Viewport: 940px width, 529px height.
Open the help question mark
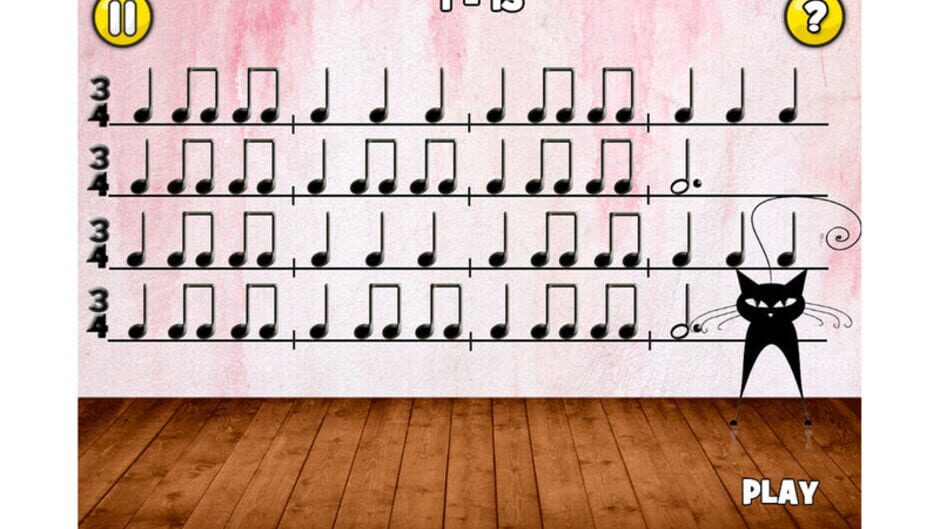814,19
